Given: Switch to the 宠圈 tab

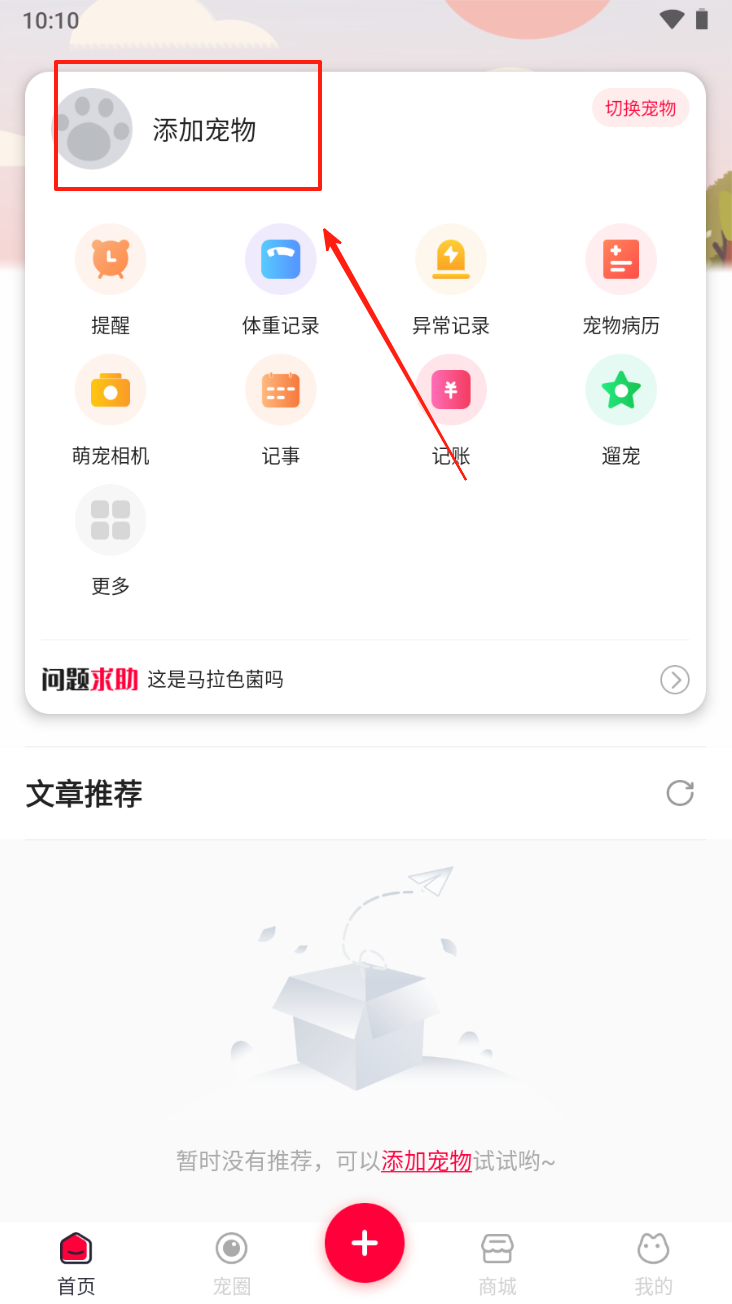Looking at the screenshot, I should pyautogui.click(x=231, y=1263).
